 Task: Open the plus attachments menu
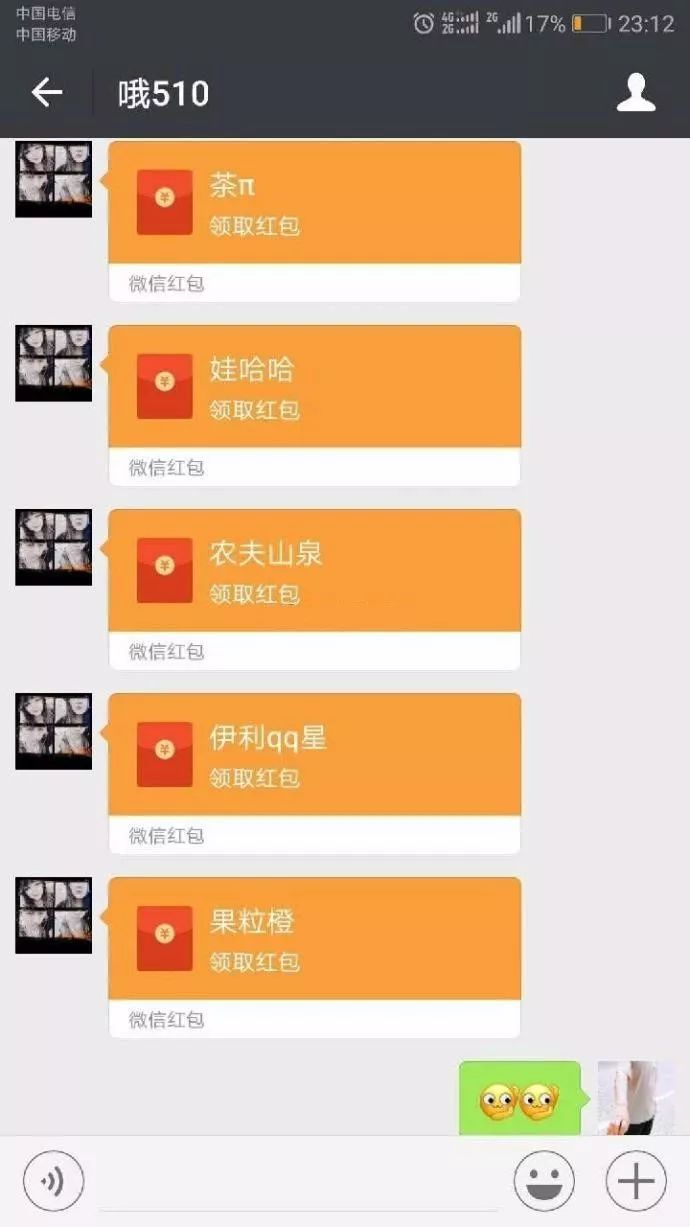pos(635,1181)
